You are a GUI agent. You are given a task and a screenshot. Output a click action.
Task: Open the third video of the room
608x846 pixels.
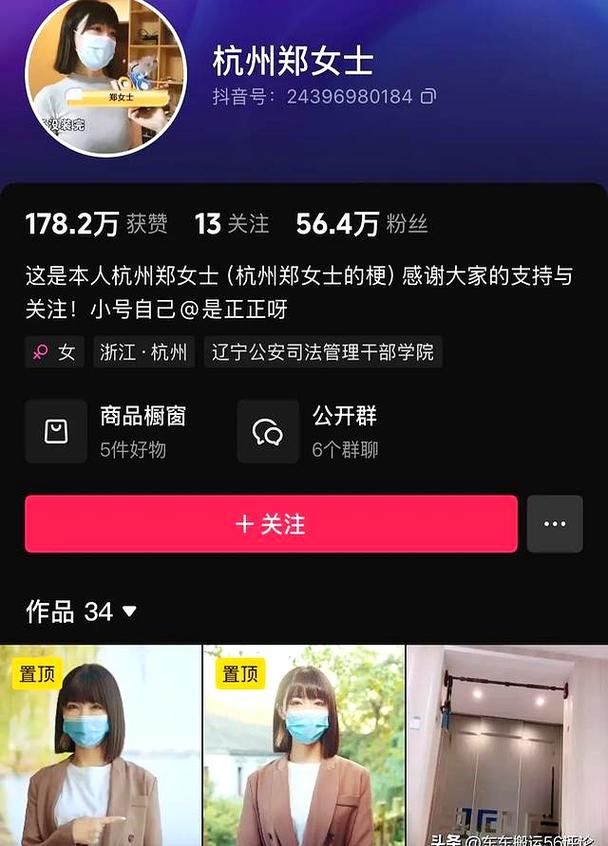(506, 745)
